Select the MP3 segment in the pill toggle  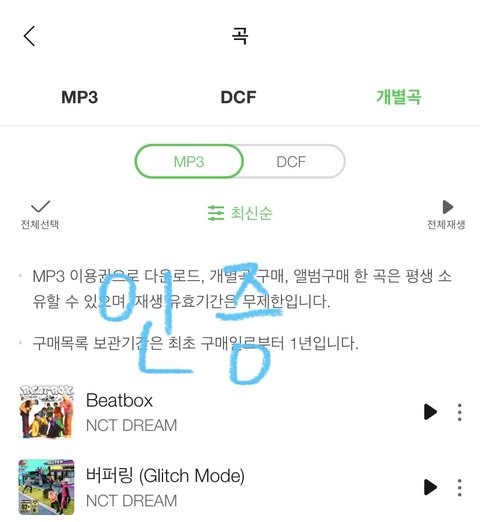189,161
